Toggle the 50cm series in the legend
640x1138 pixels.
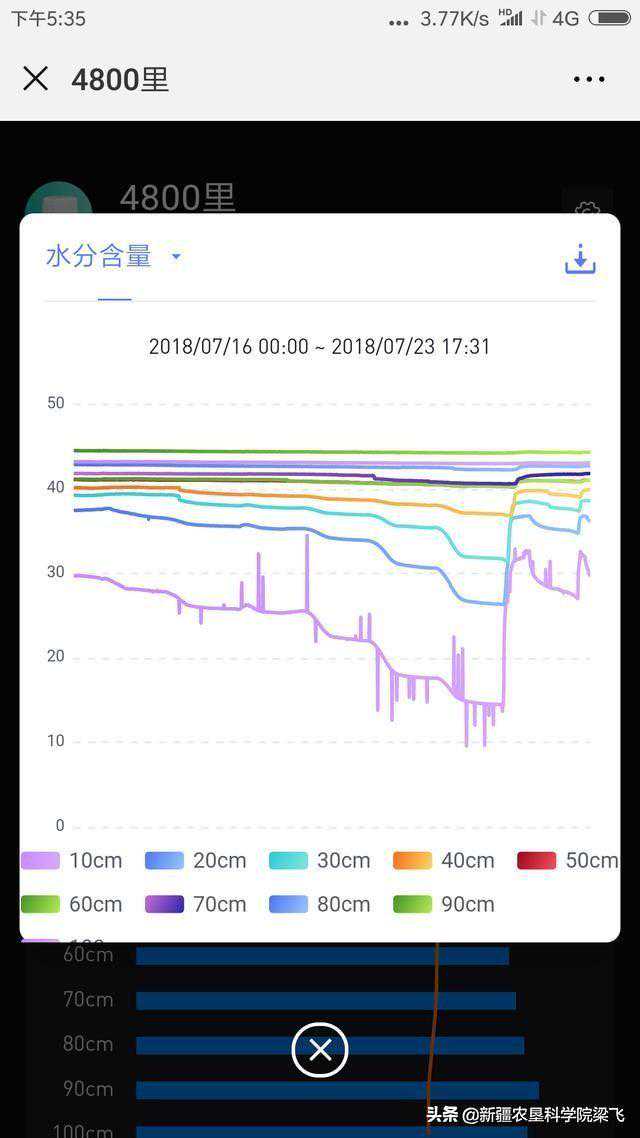click(566, 860)
